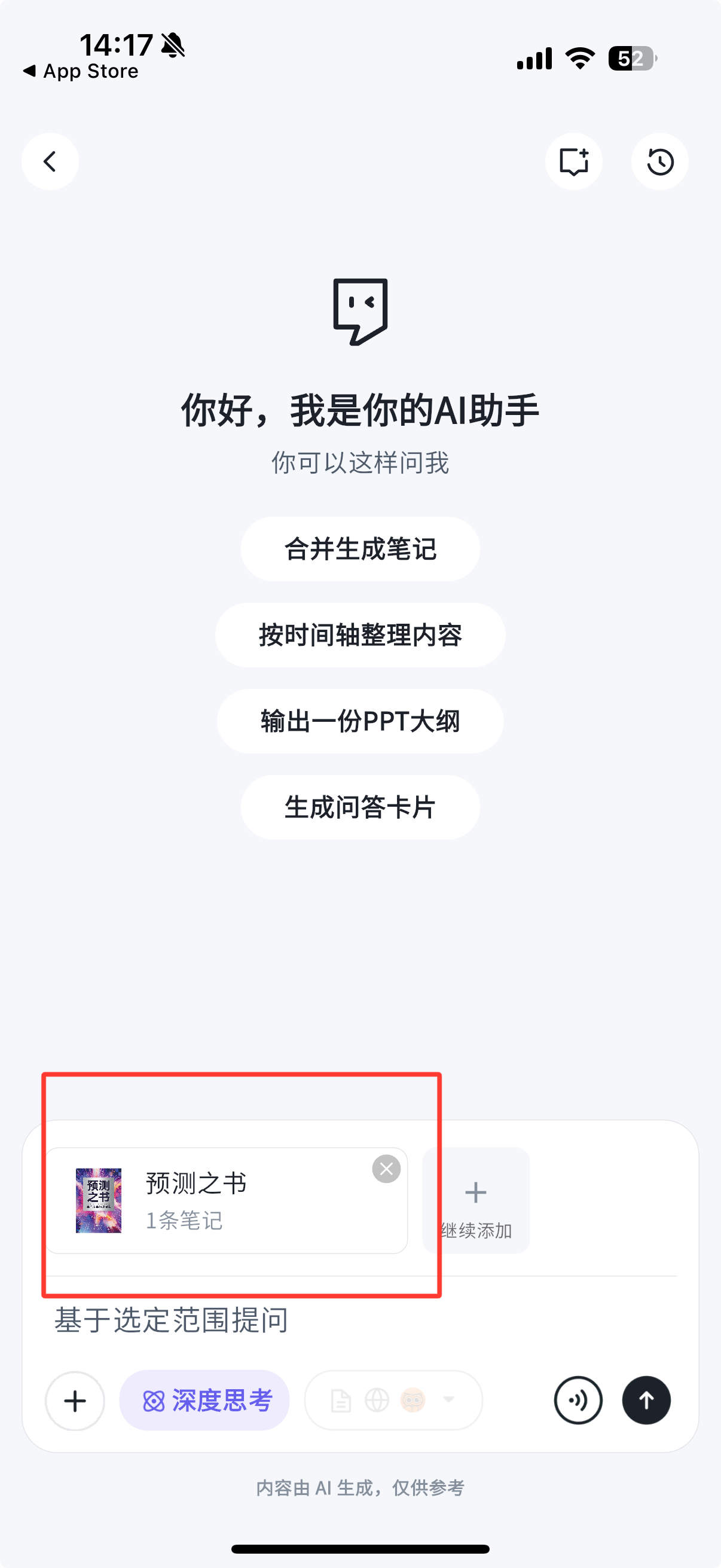Select the 合并生成笔记 suggestion
721x1568 pixels.
click(x=360, y=549)
